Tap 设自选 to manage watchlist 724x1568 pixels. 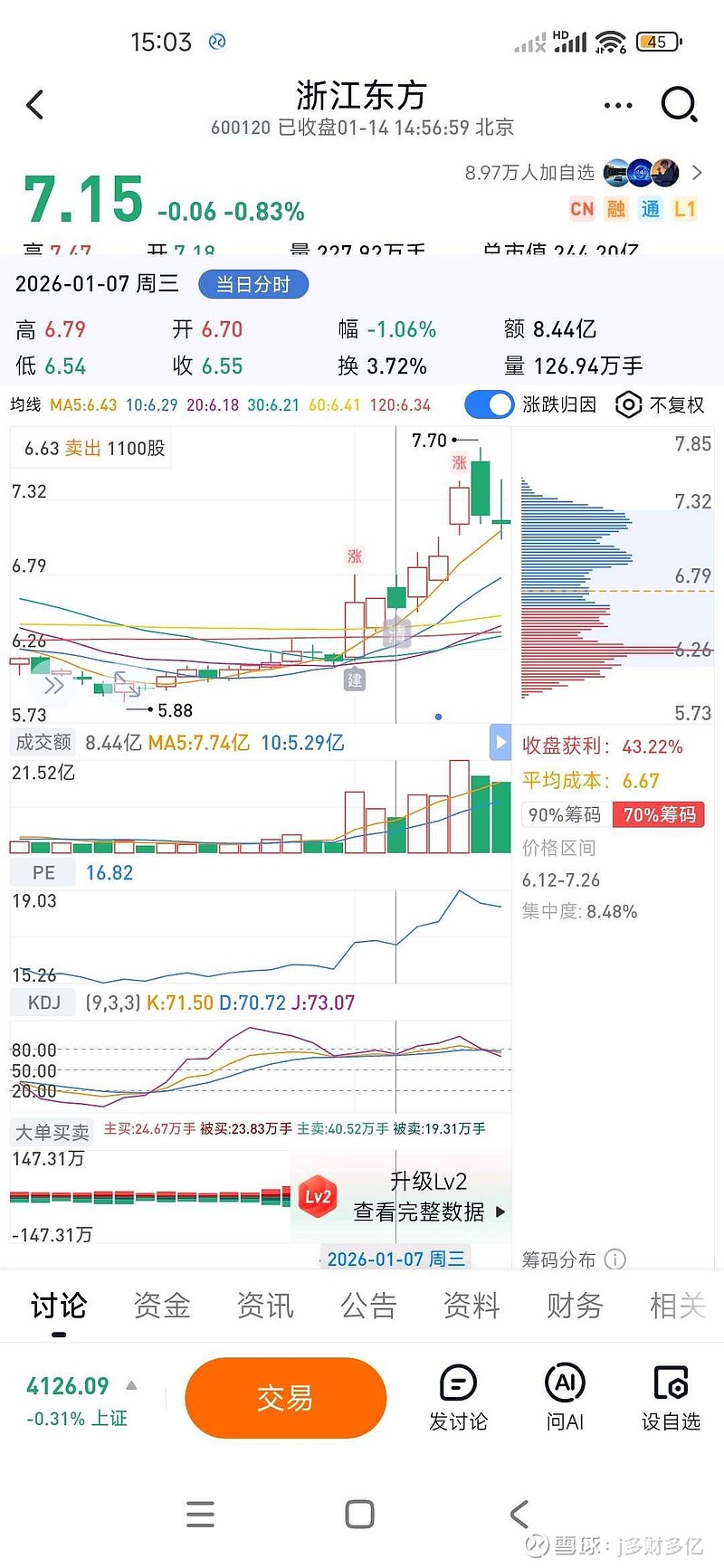pyautogui.click(x=671, y=1398)
